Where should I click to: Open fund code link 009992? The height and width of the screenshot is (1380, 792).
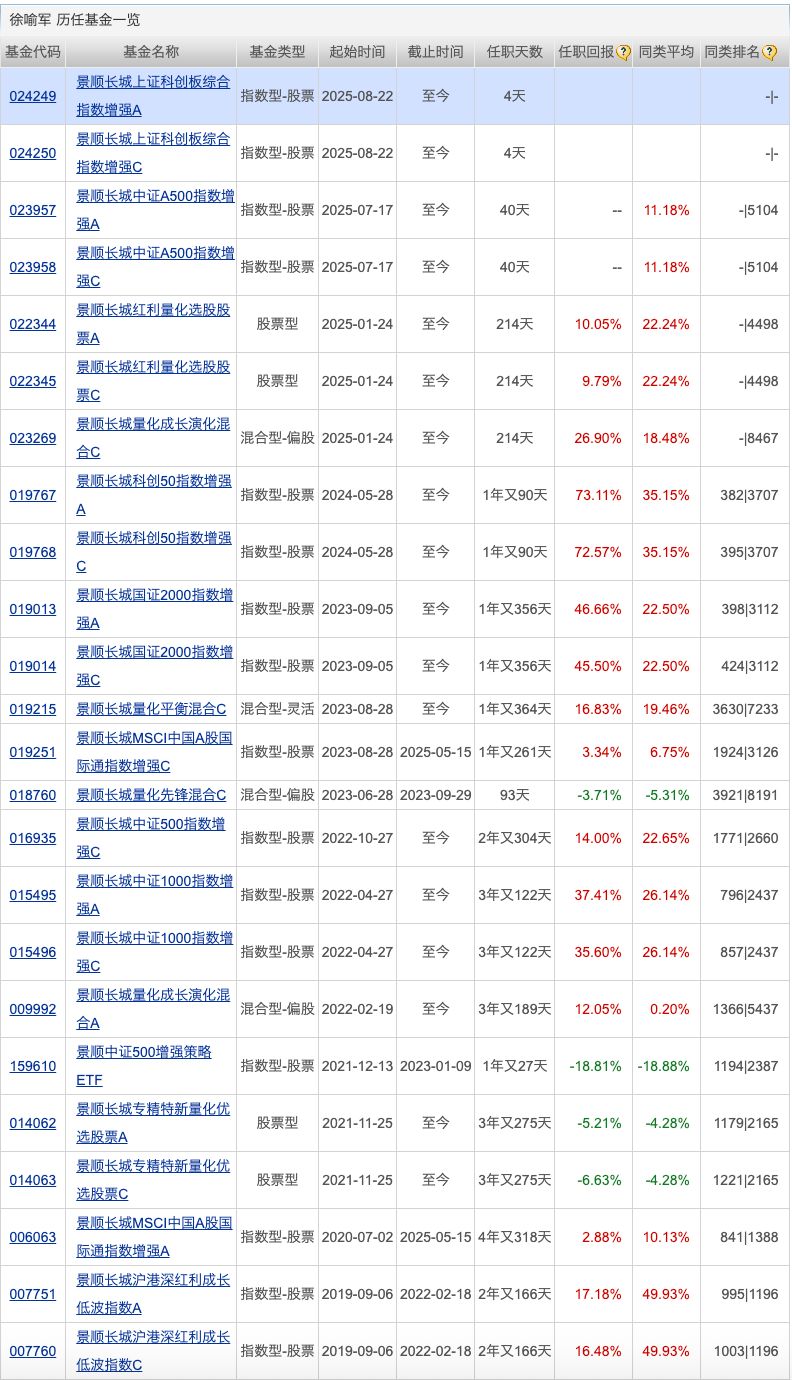pos(33,1009)
